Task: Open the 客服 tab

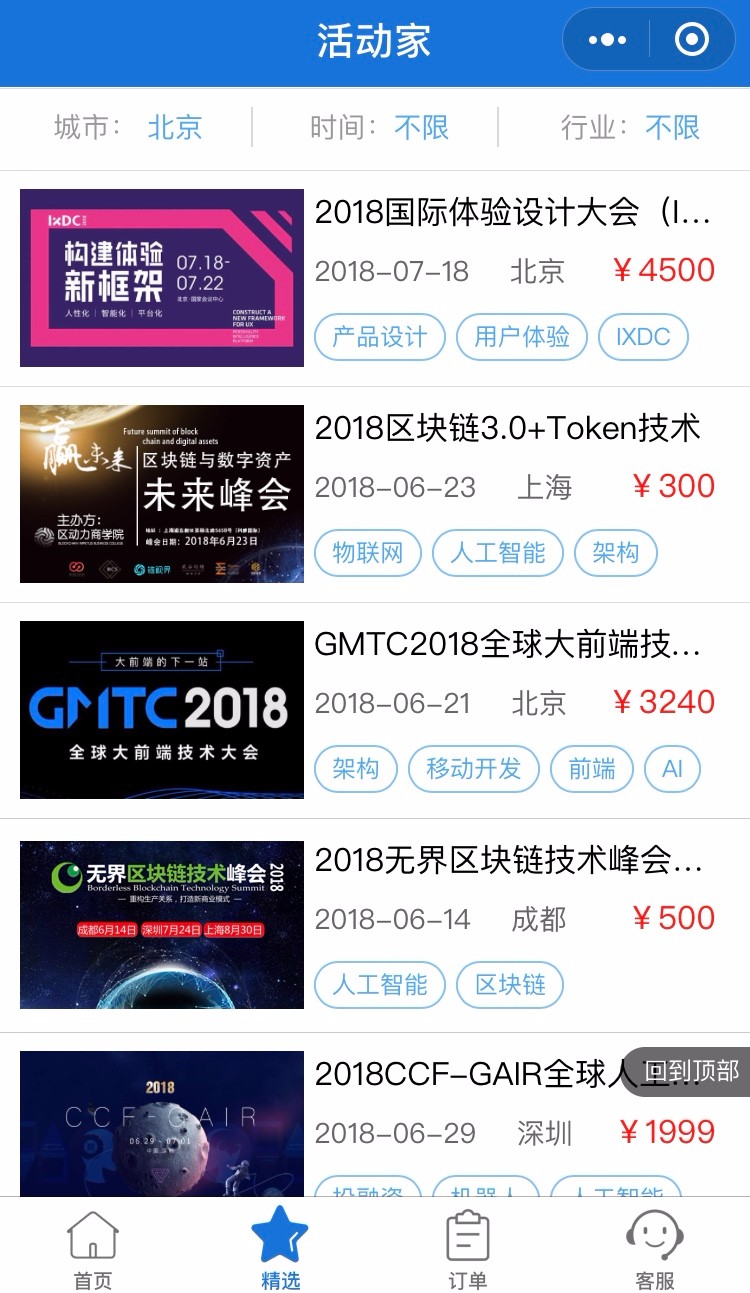Action: click(655, 1248)
